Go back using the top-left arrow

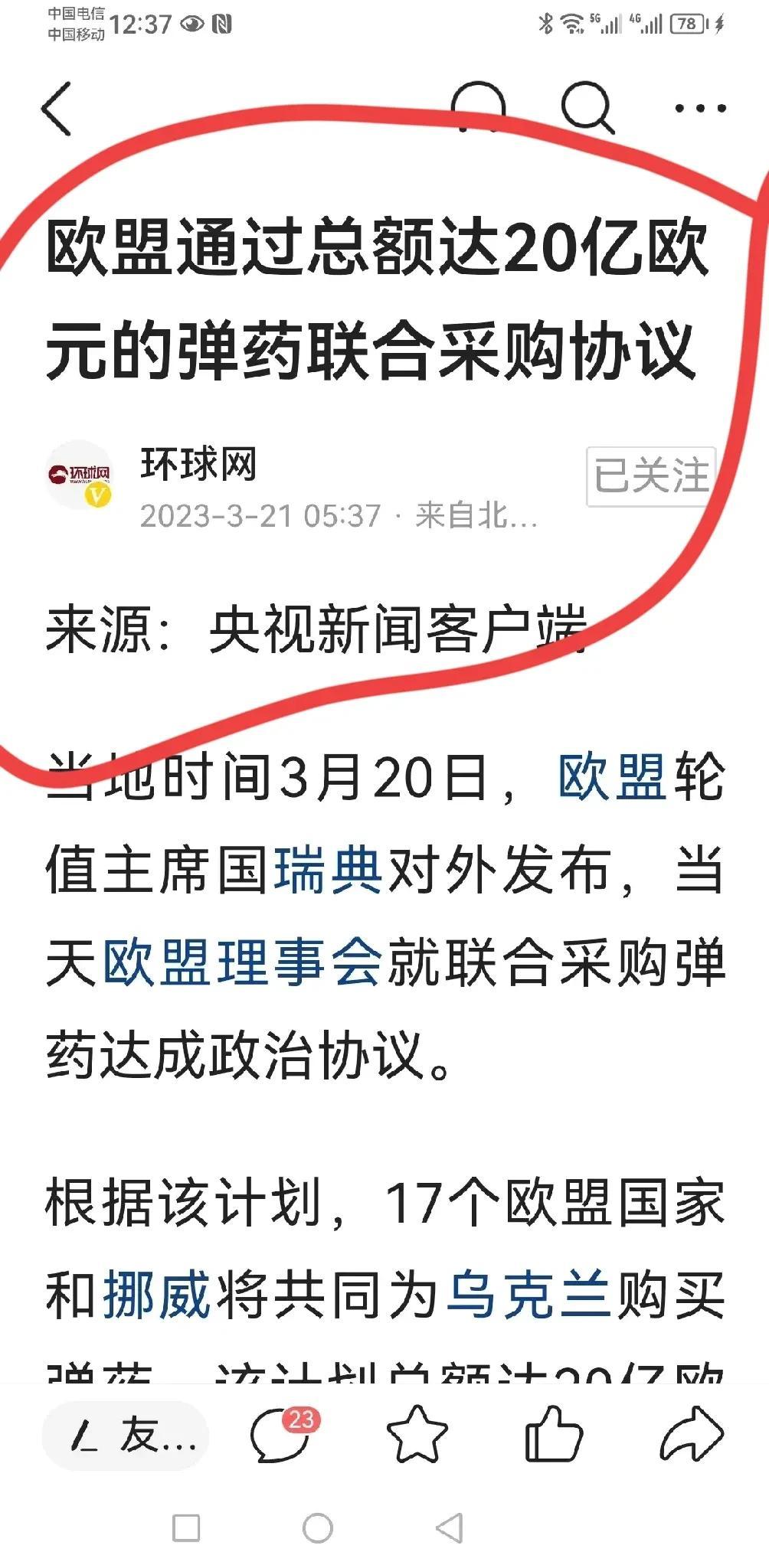pyautogui.click(x=57, y=109)
